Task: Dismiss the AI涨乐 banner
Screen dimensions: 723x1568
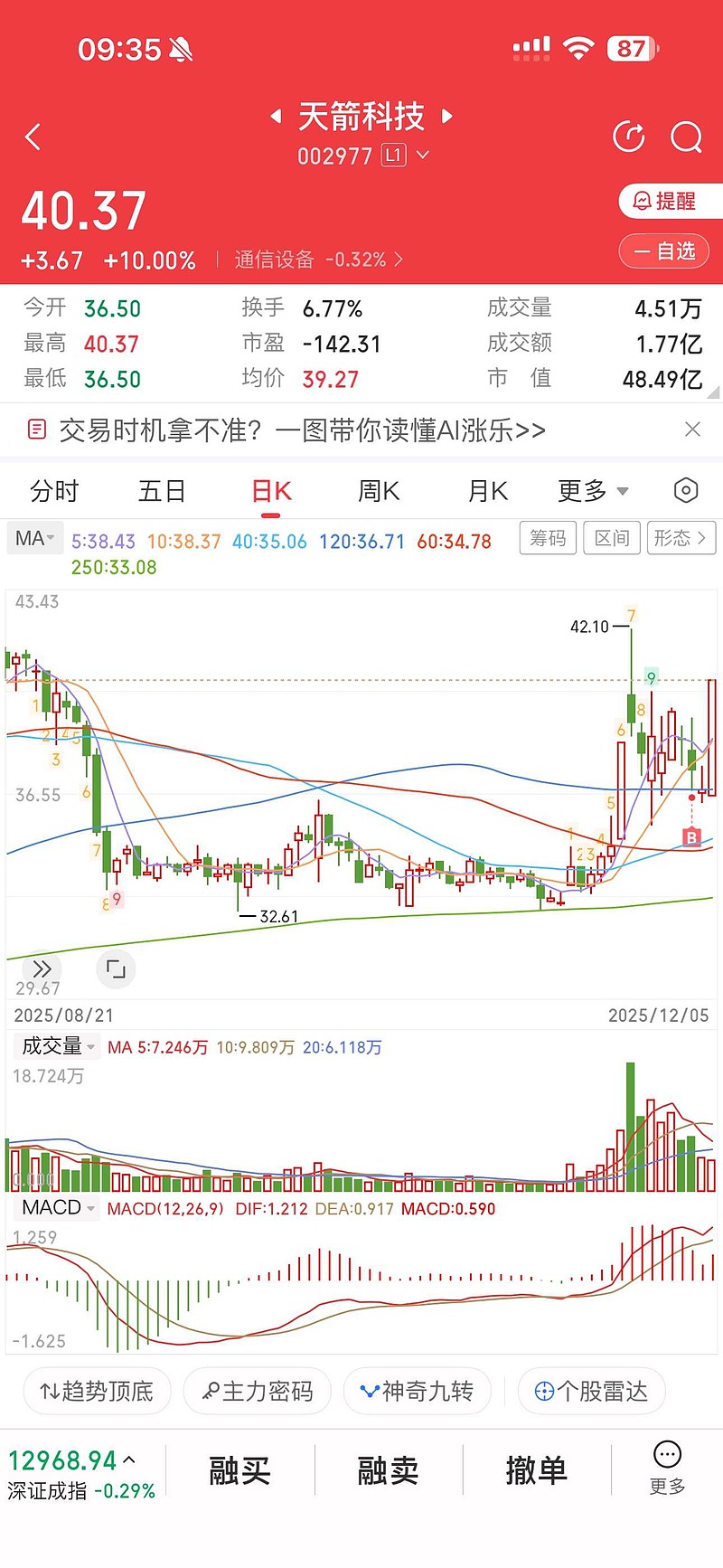Action: (692, 430)
